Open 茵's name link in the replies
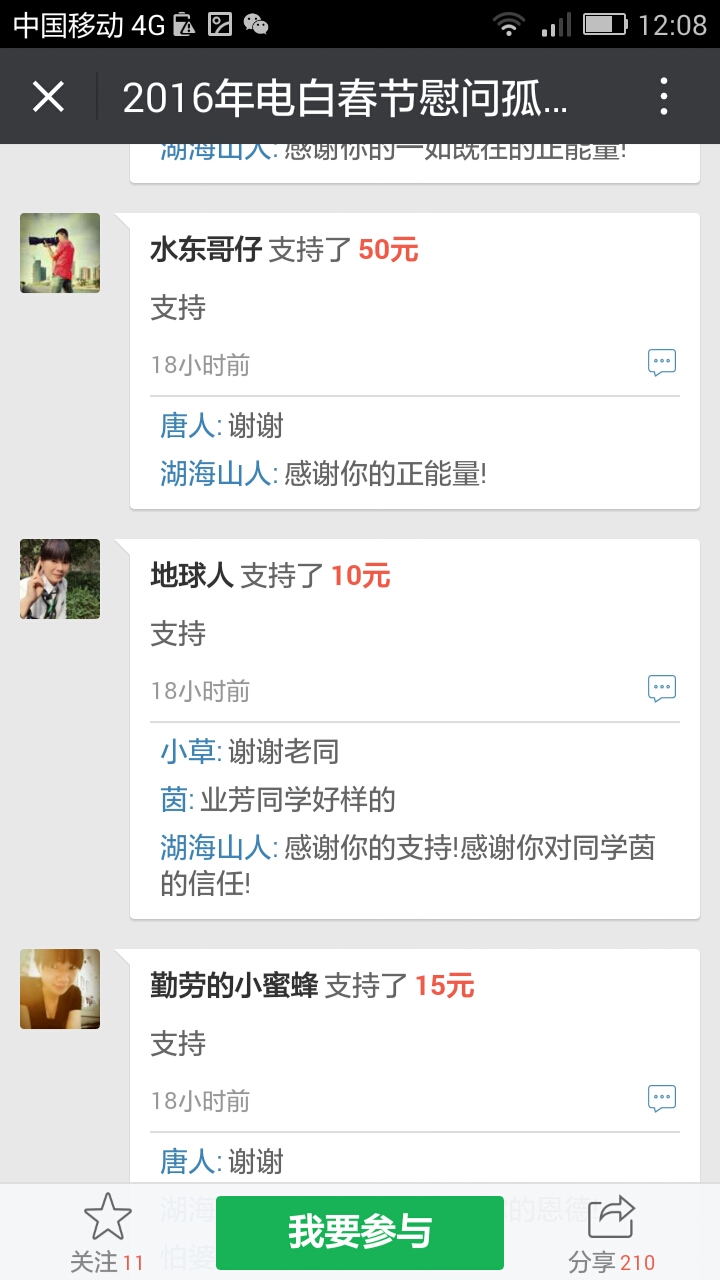 (174, 800)
